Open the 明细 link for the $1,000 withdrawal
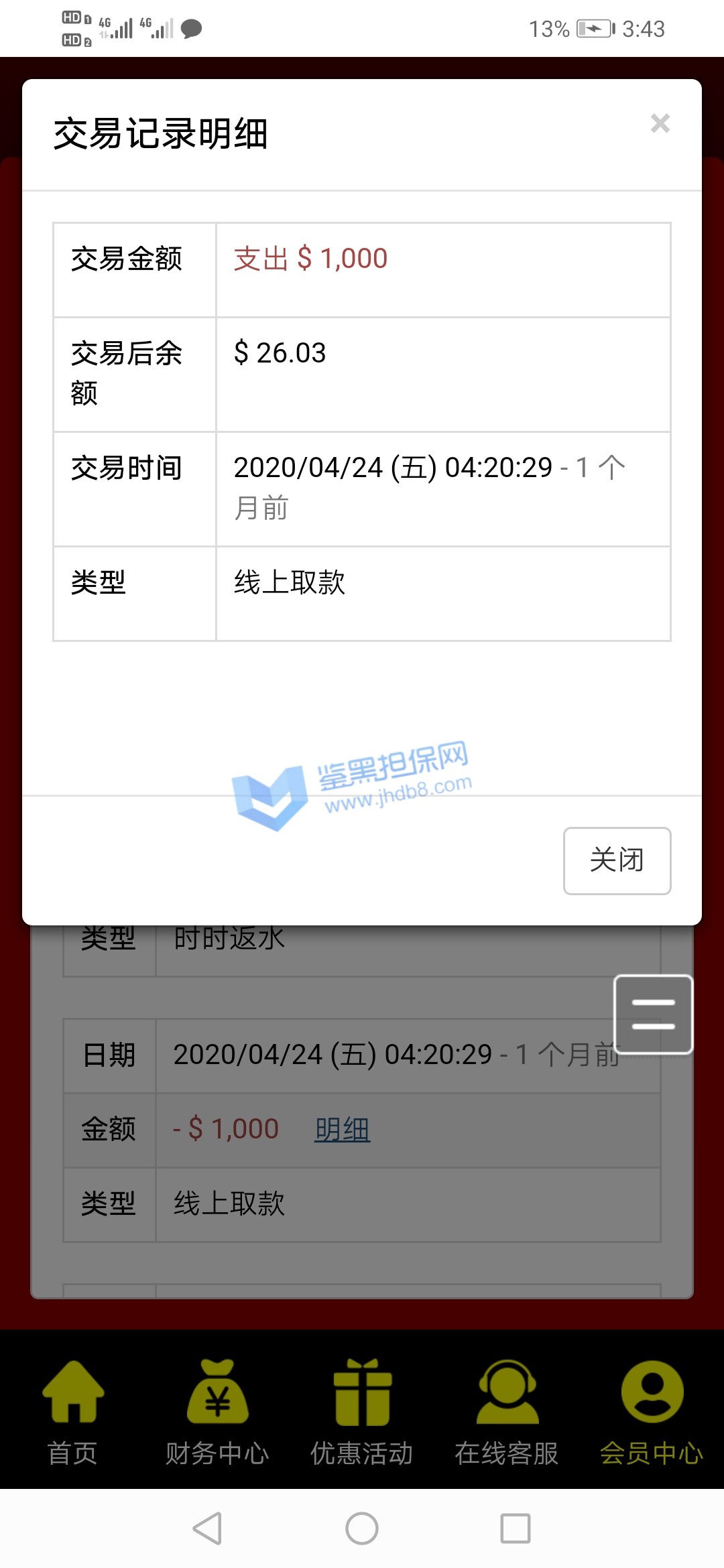This screenshot has height=1568, width=724. [342, 1130]
